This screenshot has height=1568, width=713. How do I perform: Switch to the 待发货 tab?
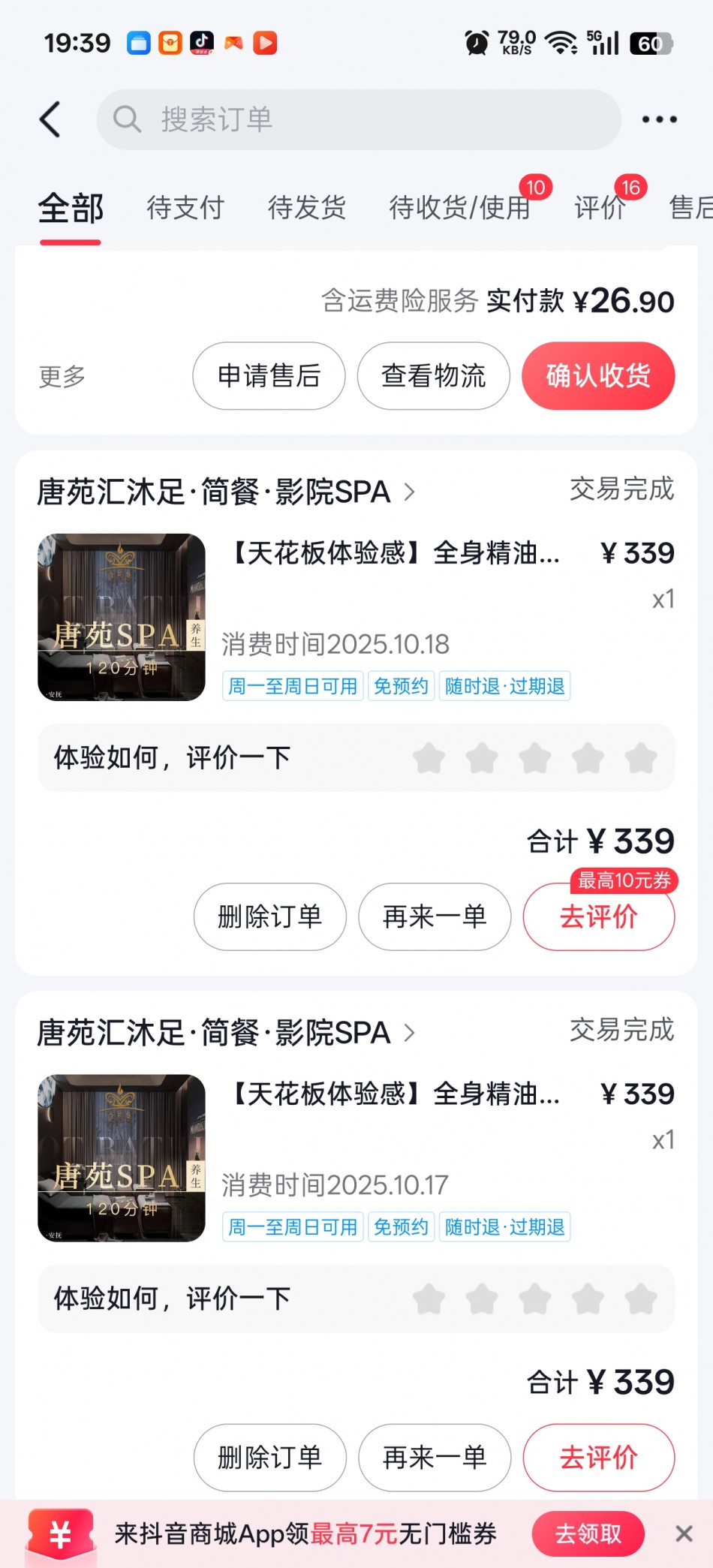tap(307, 207)
